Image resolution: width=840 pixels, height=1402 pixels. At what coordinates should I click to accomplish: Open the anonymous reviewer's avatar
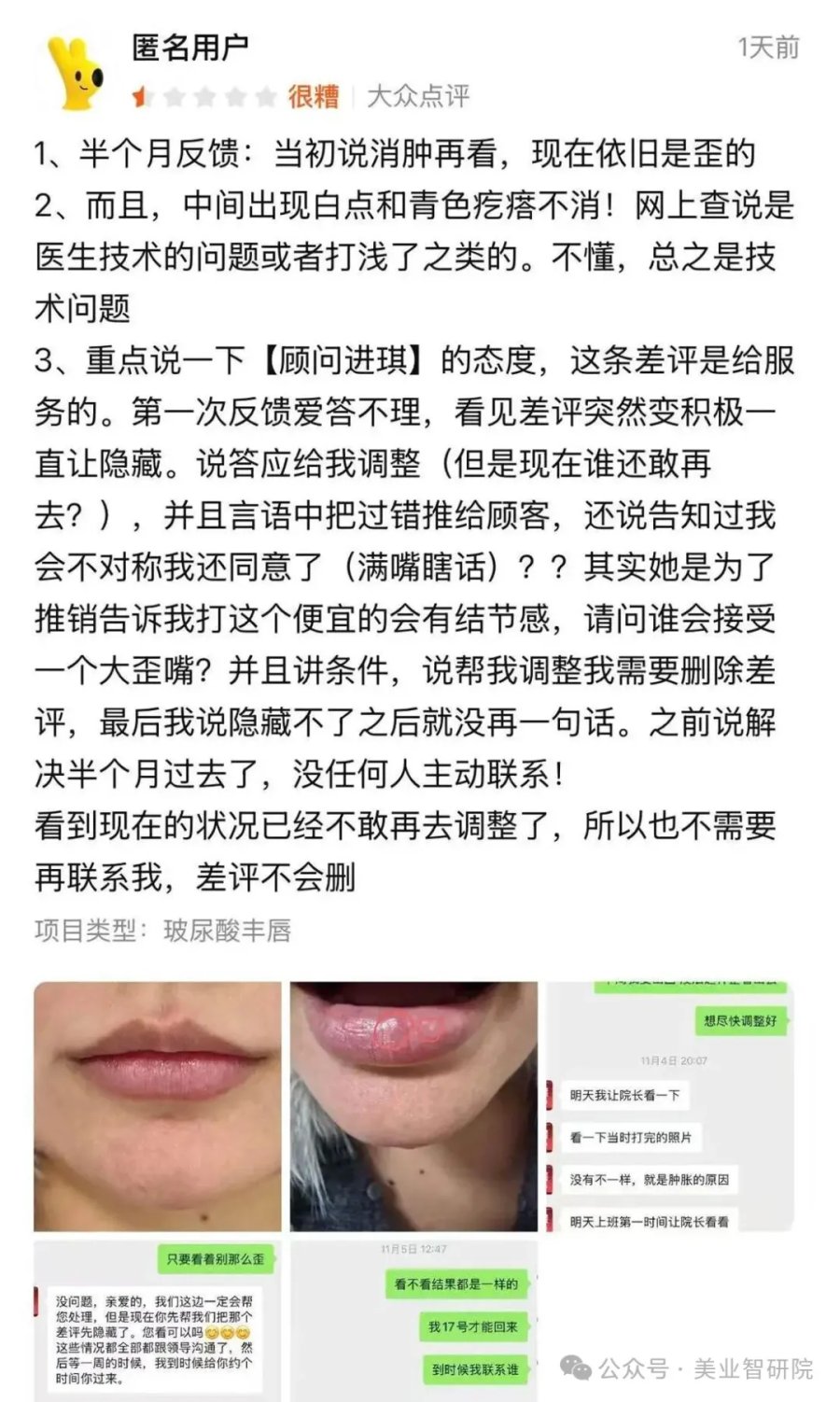click(x=77, y=73)
